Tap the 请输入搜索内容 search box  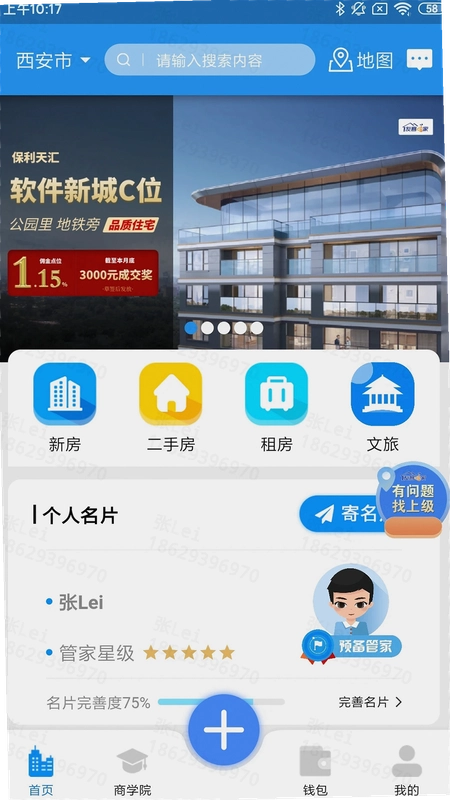point(210,60)
